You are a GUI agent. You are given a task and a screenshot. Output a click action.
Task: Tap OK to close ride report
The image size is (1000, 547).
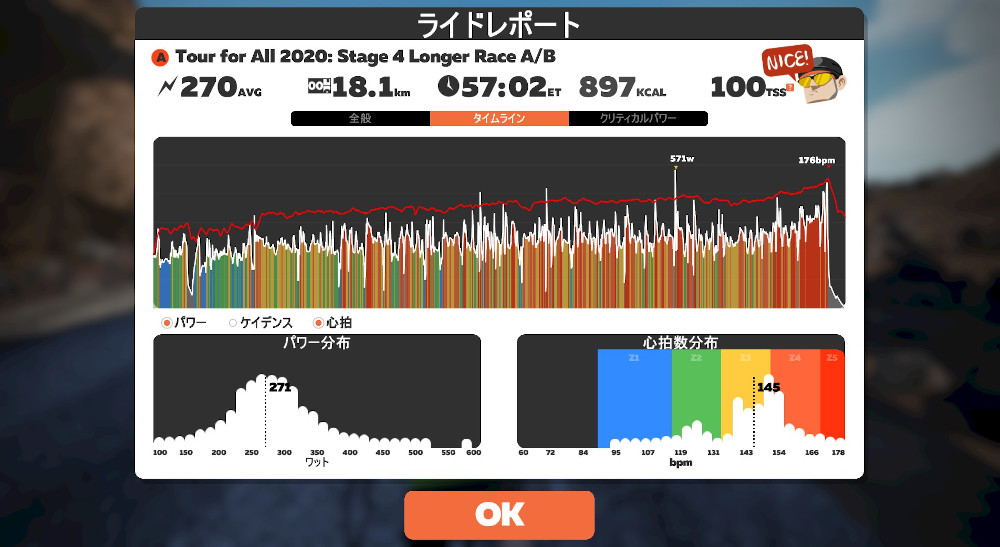coord(499,515)
